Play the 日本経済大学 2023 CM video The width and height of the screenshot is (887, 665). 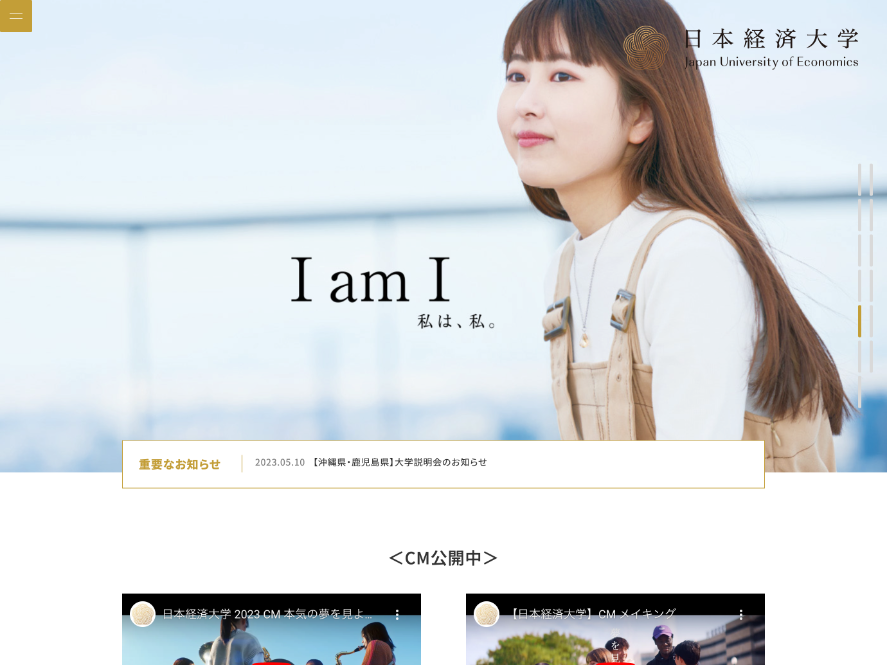click(270, 640)
